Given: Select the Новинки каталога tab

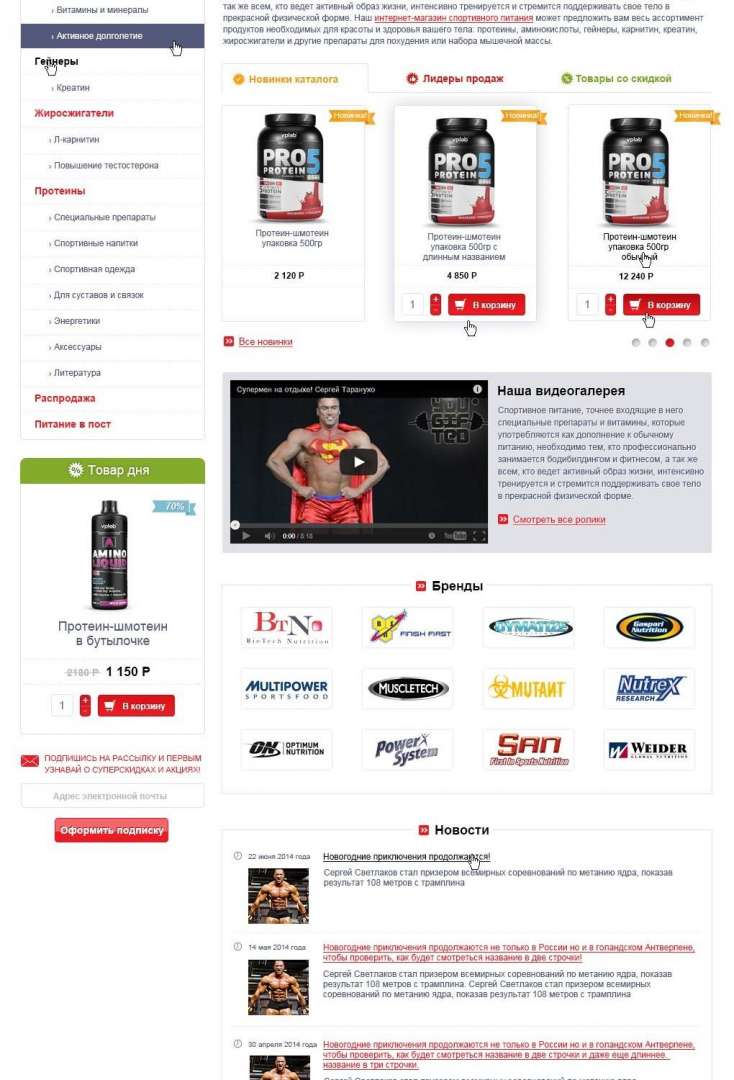Looking at the screenshot, I should [293, 79].
